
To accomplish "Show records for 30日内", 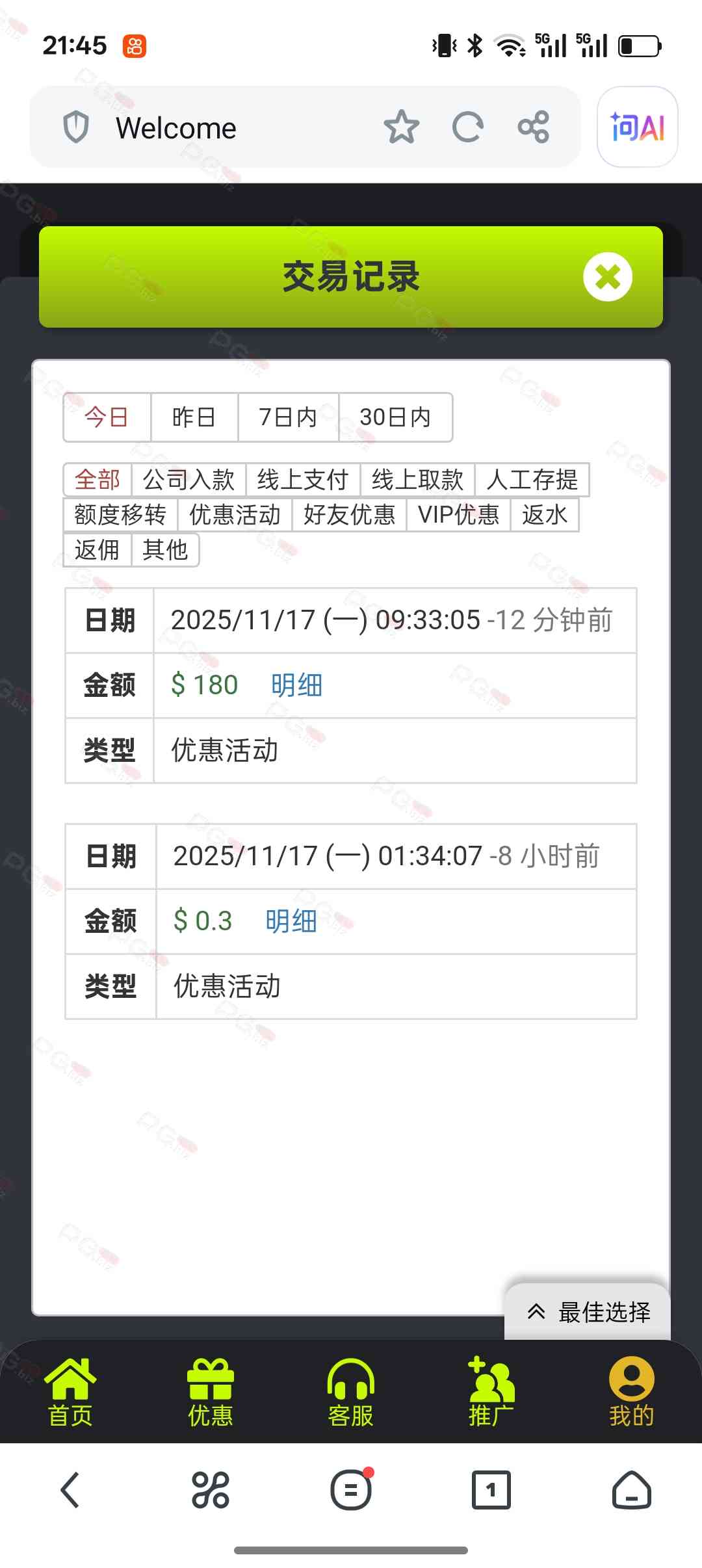I will [395, 417].
